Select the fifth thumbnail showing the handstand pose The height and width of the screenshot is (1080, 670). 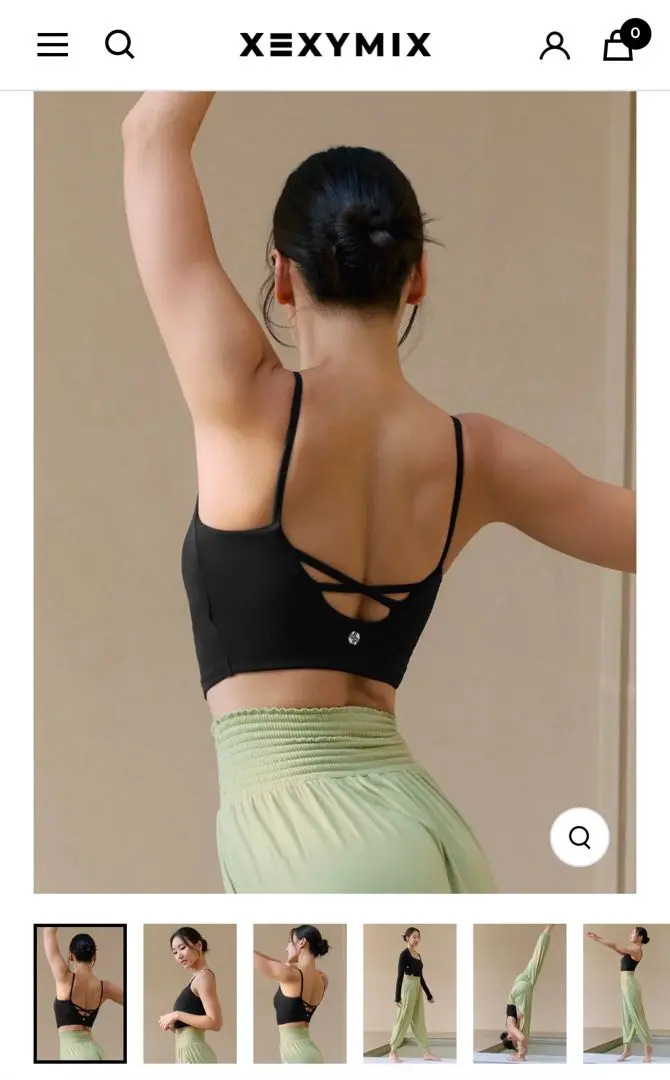520,993
